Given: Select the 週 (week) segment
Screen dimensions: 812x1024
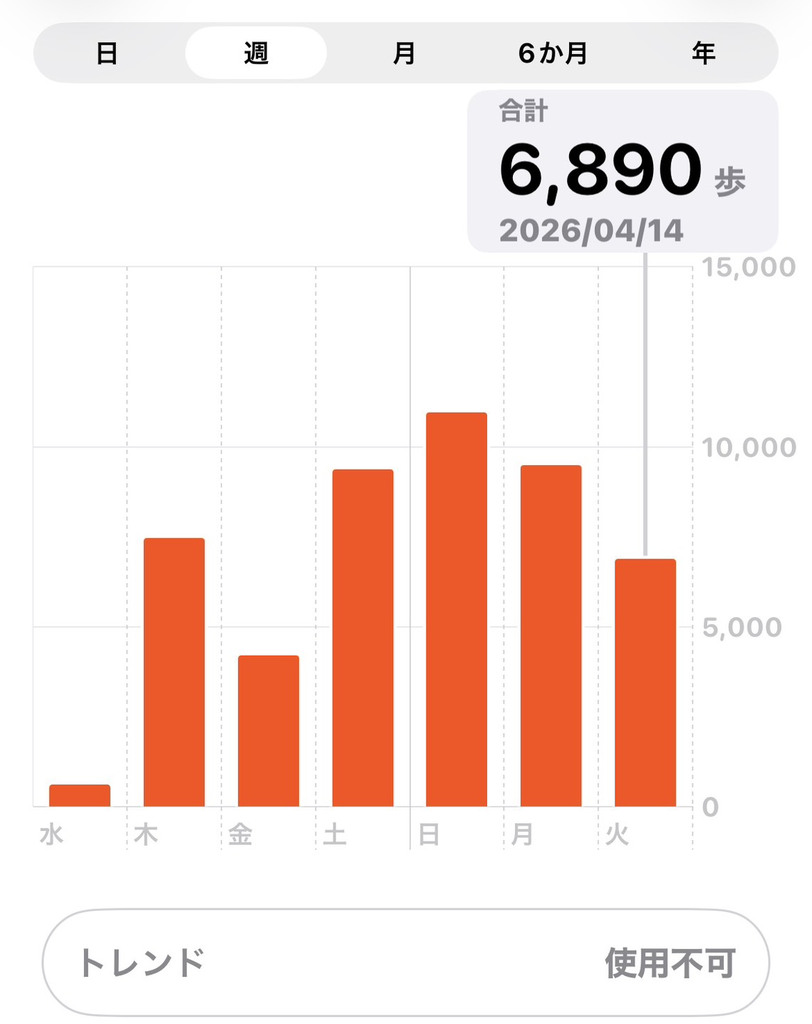Looking at the screenshot, I should pyautogui.click(x=256, y=54).
